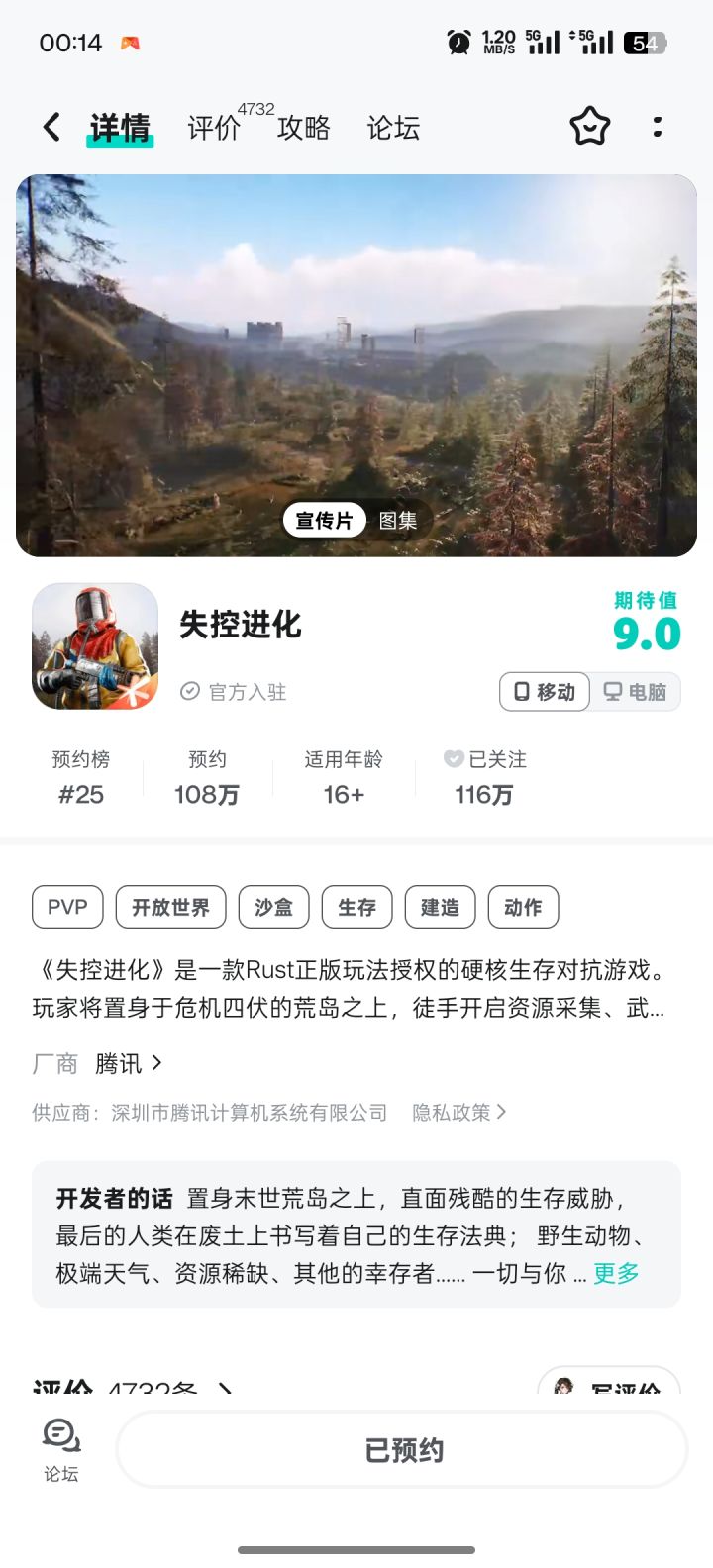This screenshot has height=1568, width=713.
Task: Select the 移动 platform option
Action: pos(545,692)
